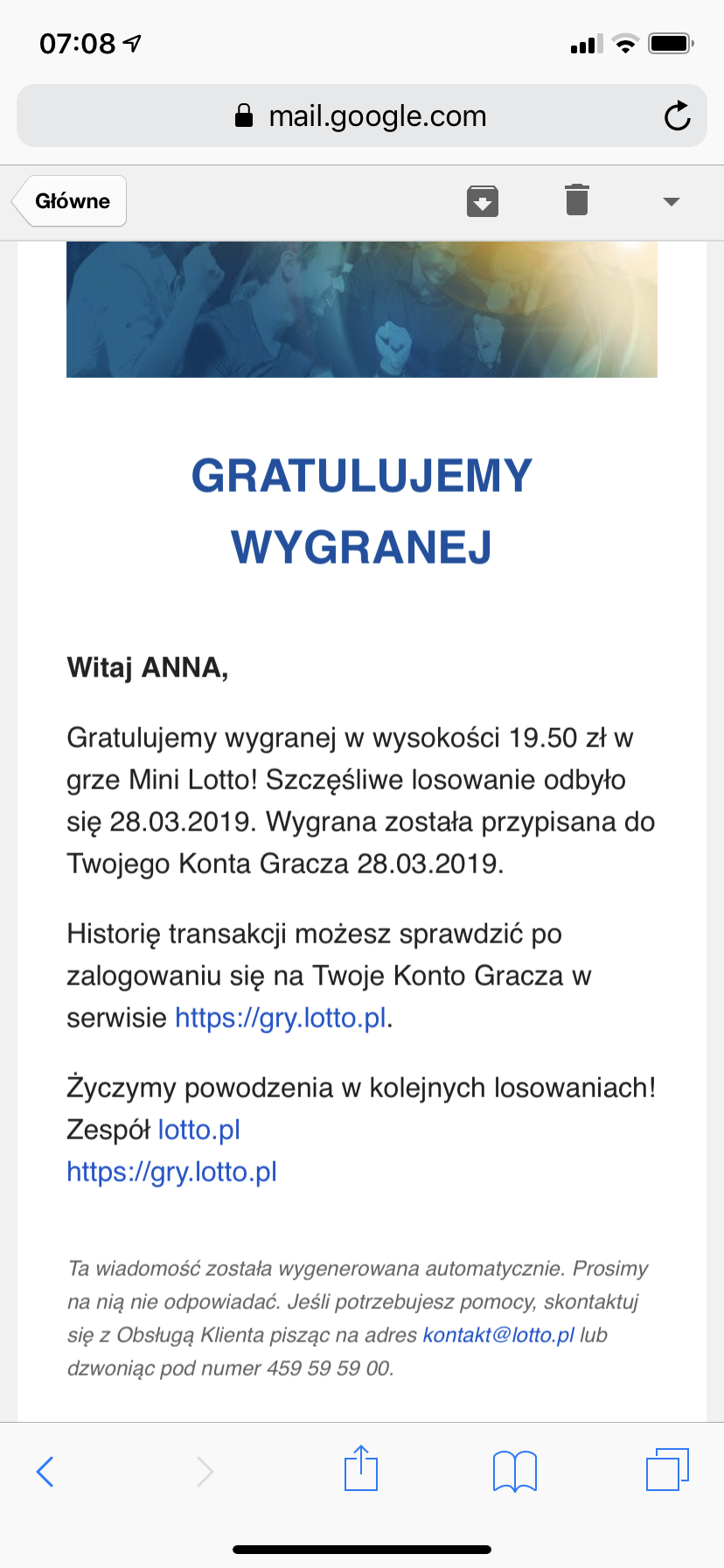Archive this email
The height and width of the screenshot is (1568, 724).
pyautogui.click(x=482, y=201)
